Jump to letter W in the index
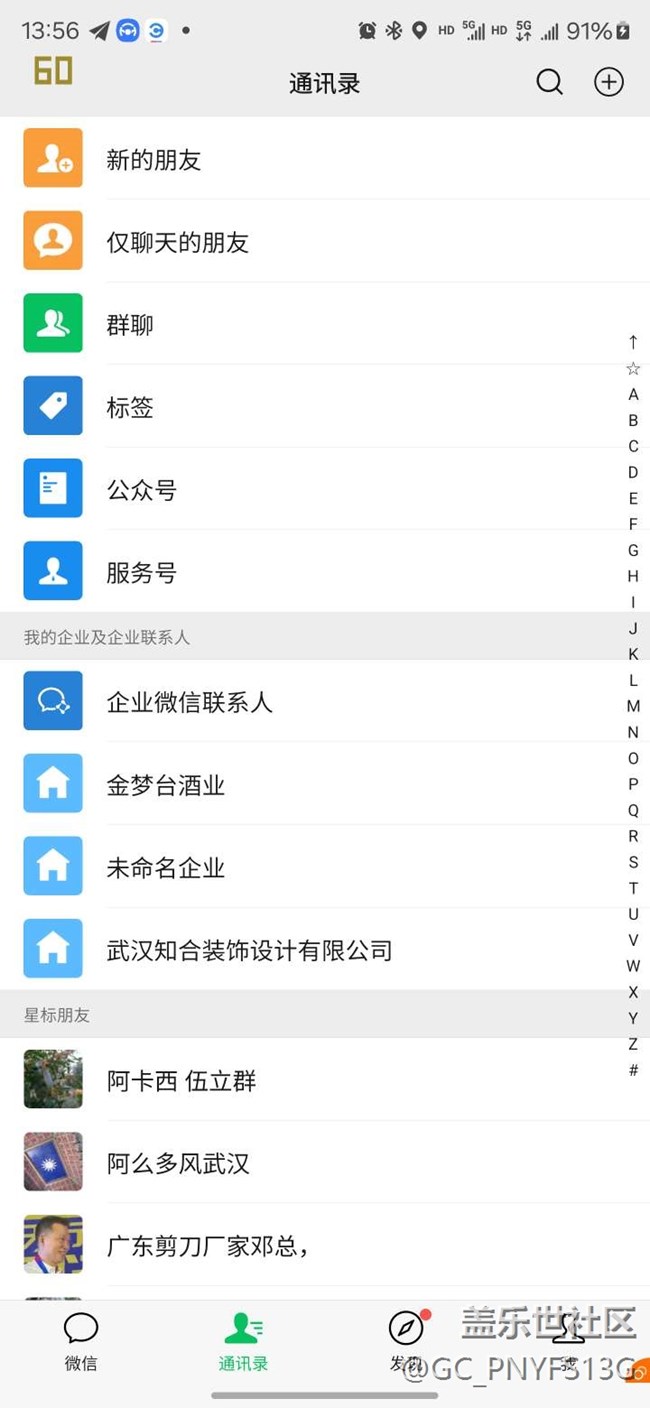Viewport: 650px width, 1408px height. [633, 966]
